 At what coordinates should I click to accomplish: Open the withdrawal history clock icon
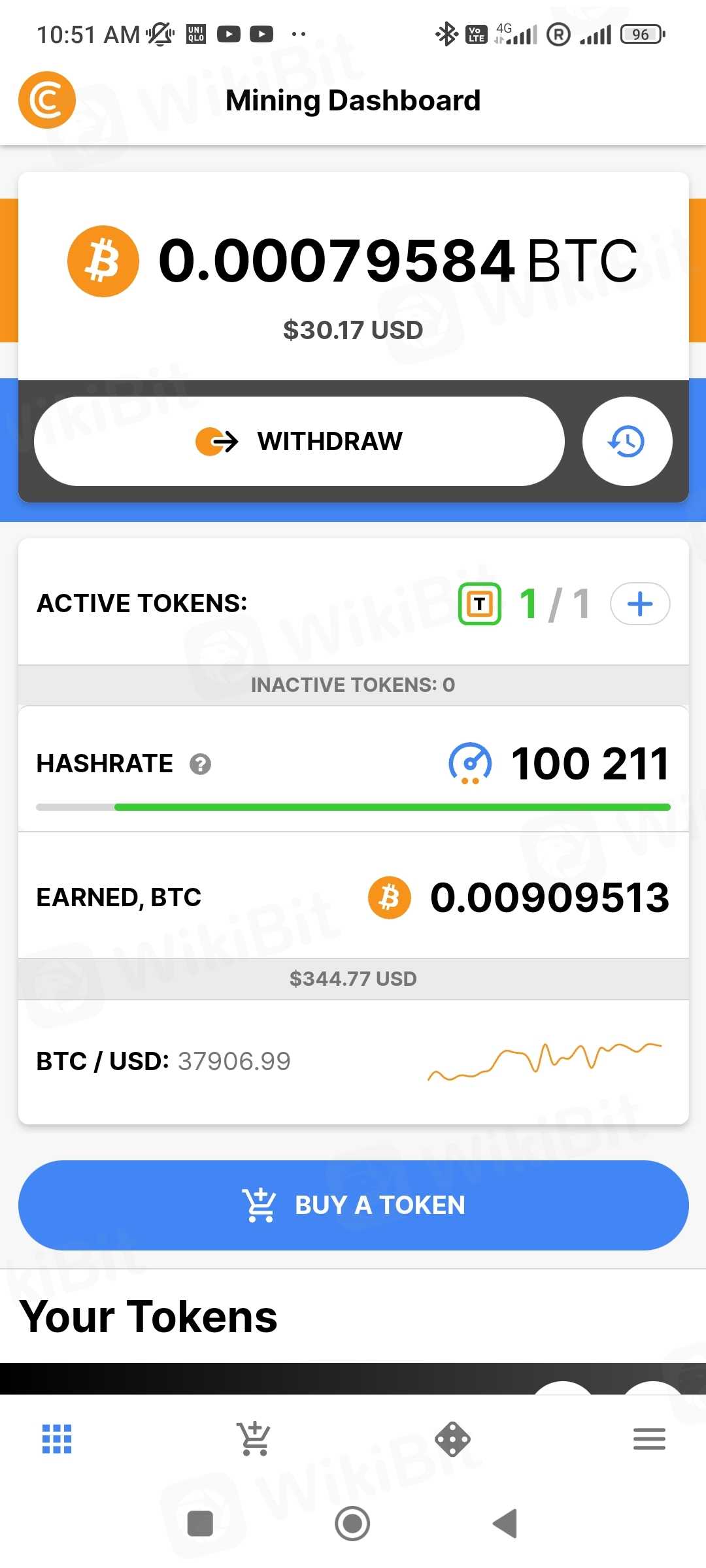pyautogui.click(x=627, y=441)
